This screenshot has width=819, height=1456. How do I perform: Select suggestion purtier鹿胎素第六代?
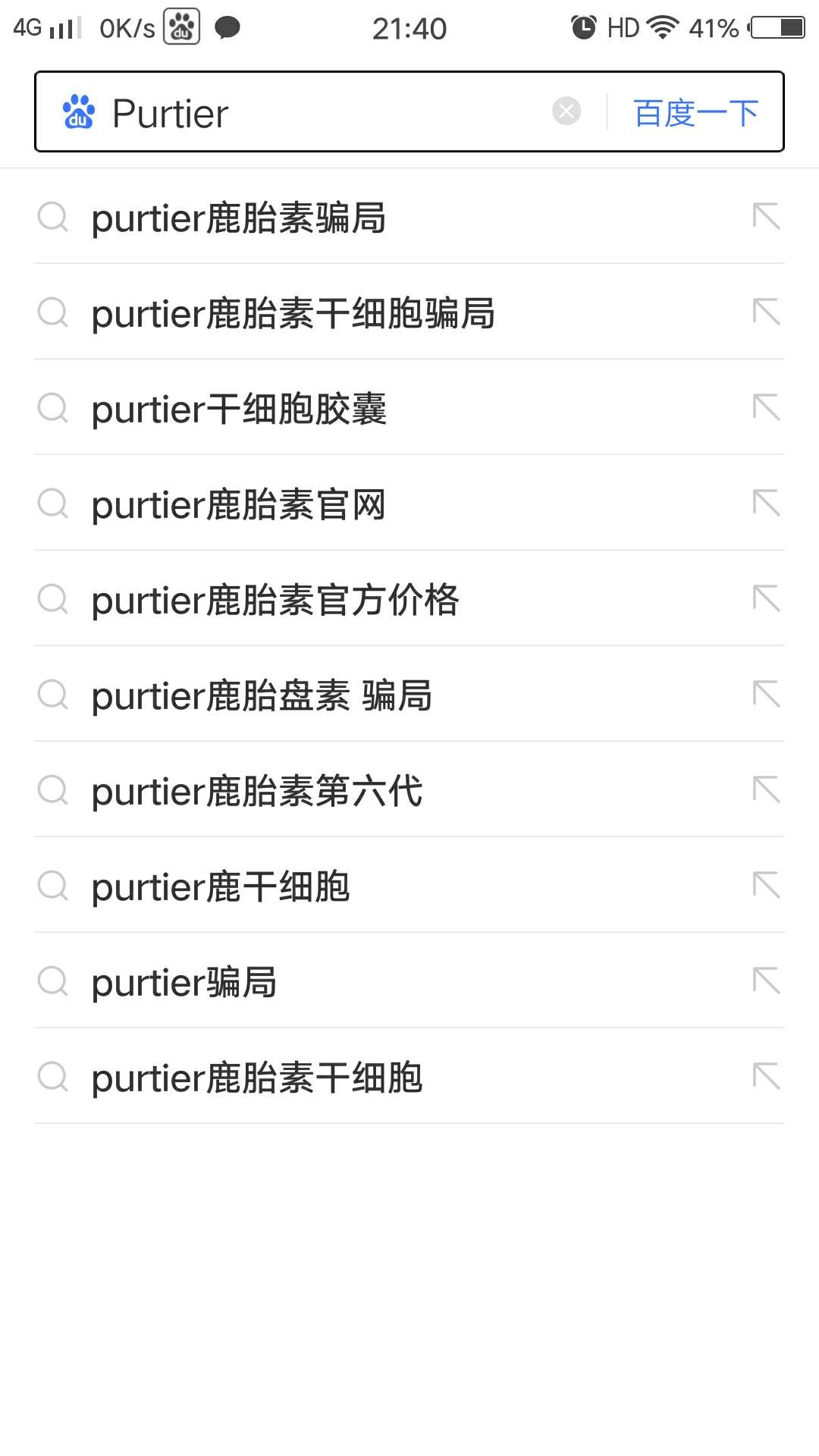point(256,791)
